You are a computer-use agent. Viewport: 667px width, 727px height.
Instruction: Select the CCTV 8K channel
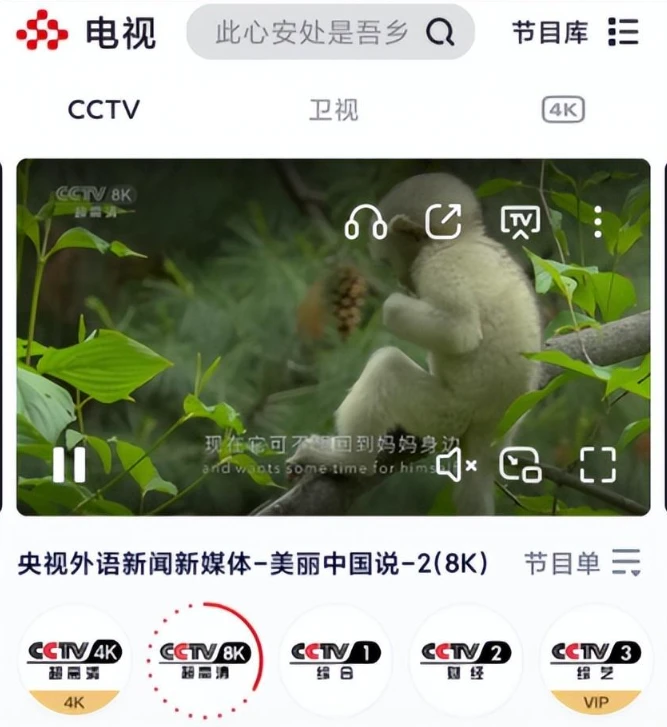(204, 658)
